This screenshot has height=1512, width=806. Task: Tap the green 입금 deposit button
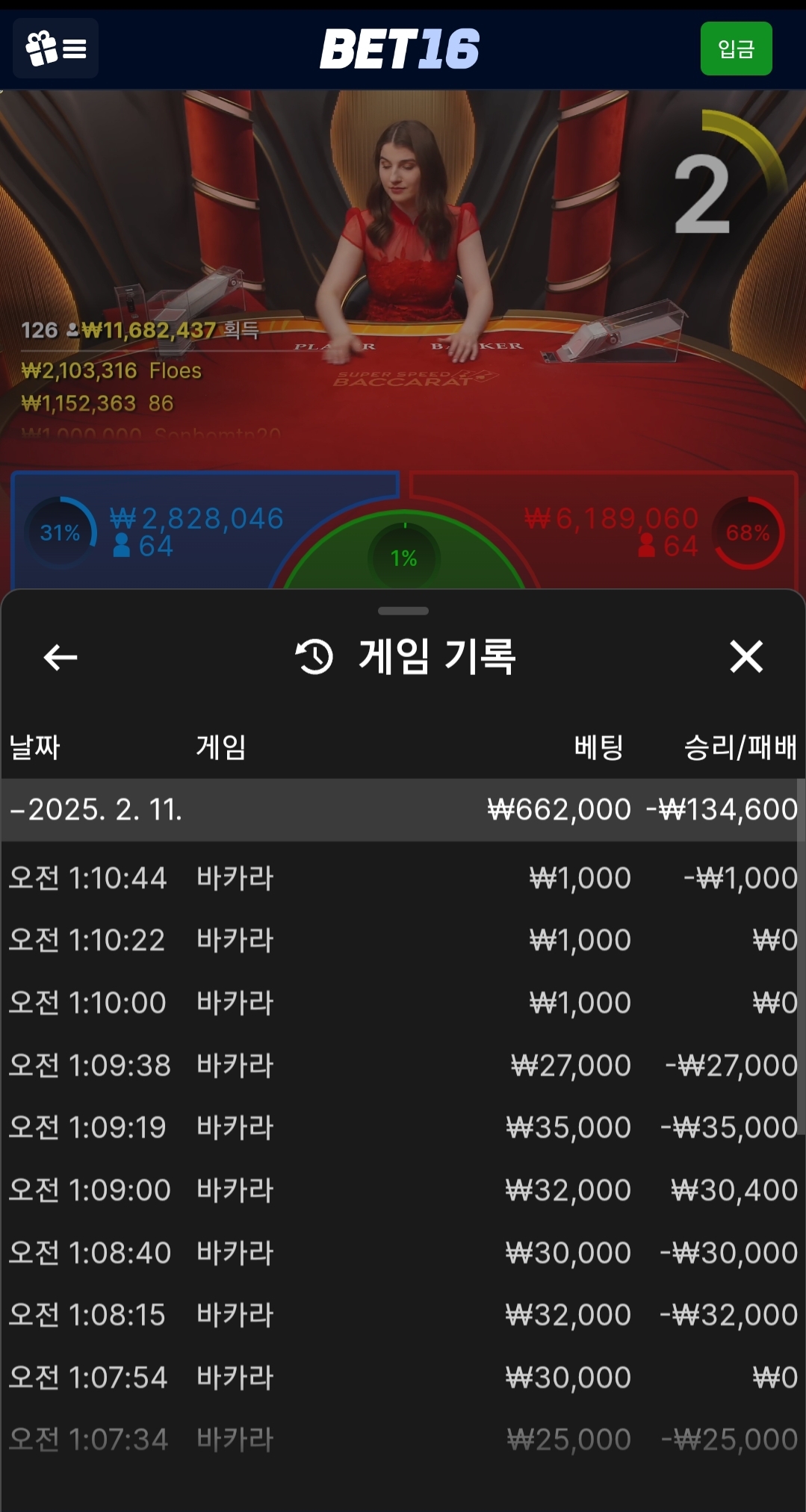coord(735,49)
